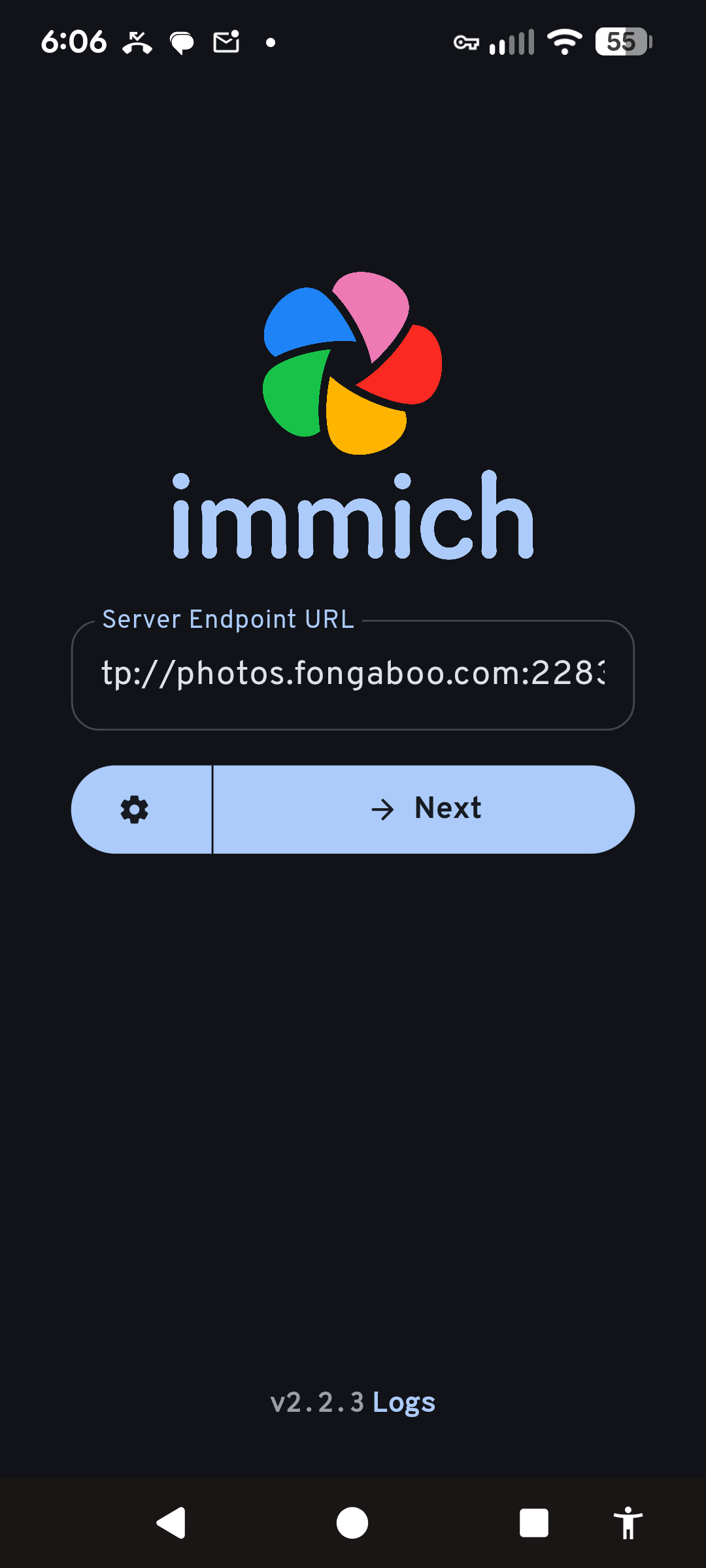Viewport: 706px width, 1568px height.
Task: Return to the home screen
Action: pos(352,1524)
